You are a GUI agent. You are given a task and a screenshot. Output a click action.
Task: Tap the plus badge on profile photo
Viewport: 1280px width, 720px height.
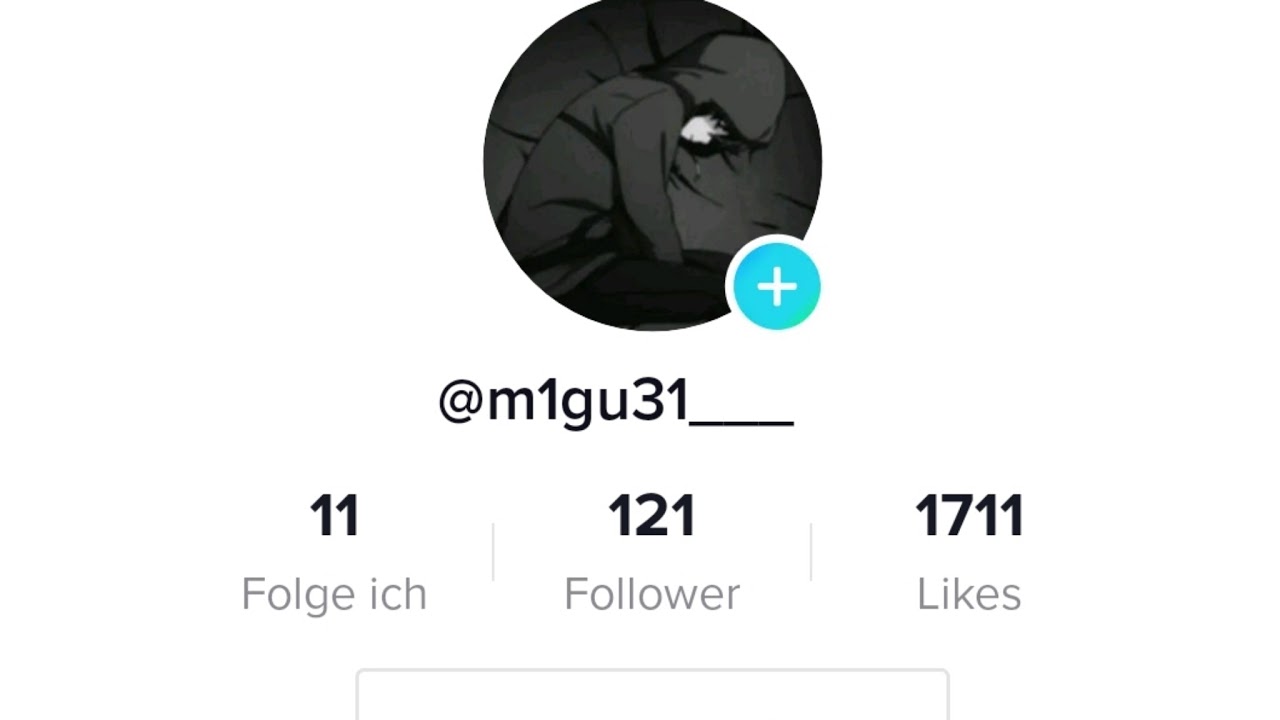tap(777, 287)
